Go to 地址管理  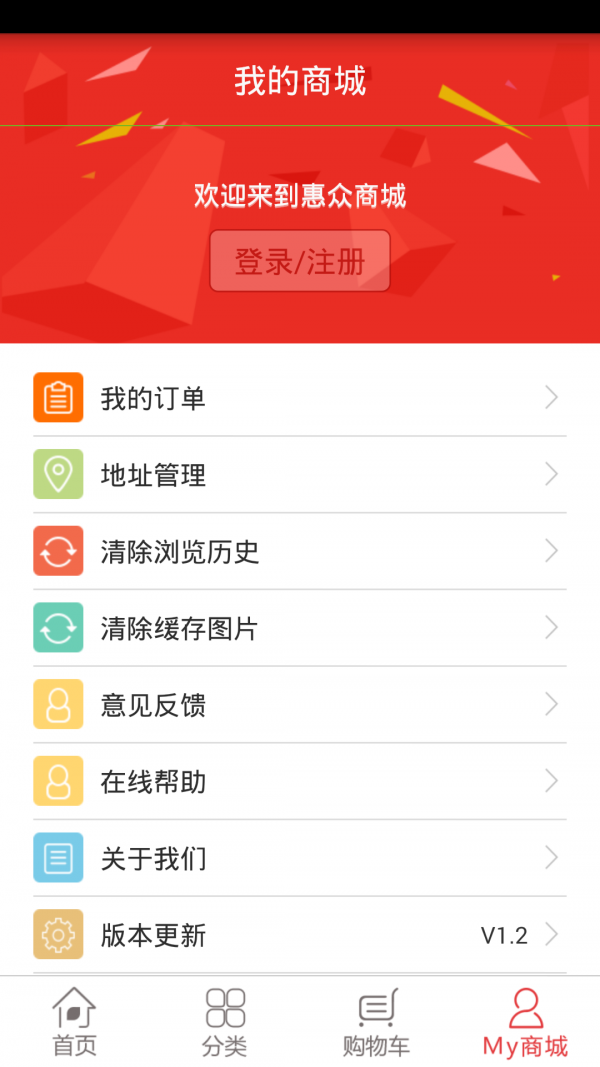tap(300, 475)
